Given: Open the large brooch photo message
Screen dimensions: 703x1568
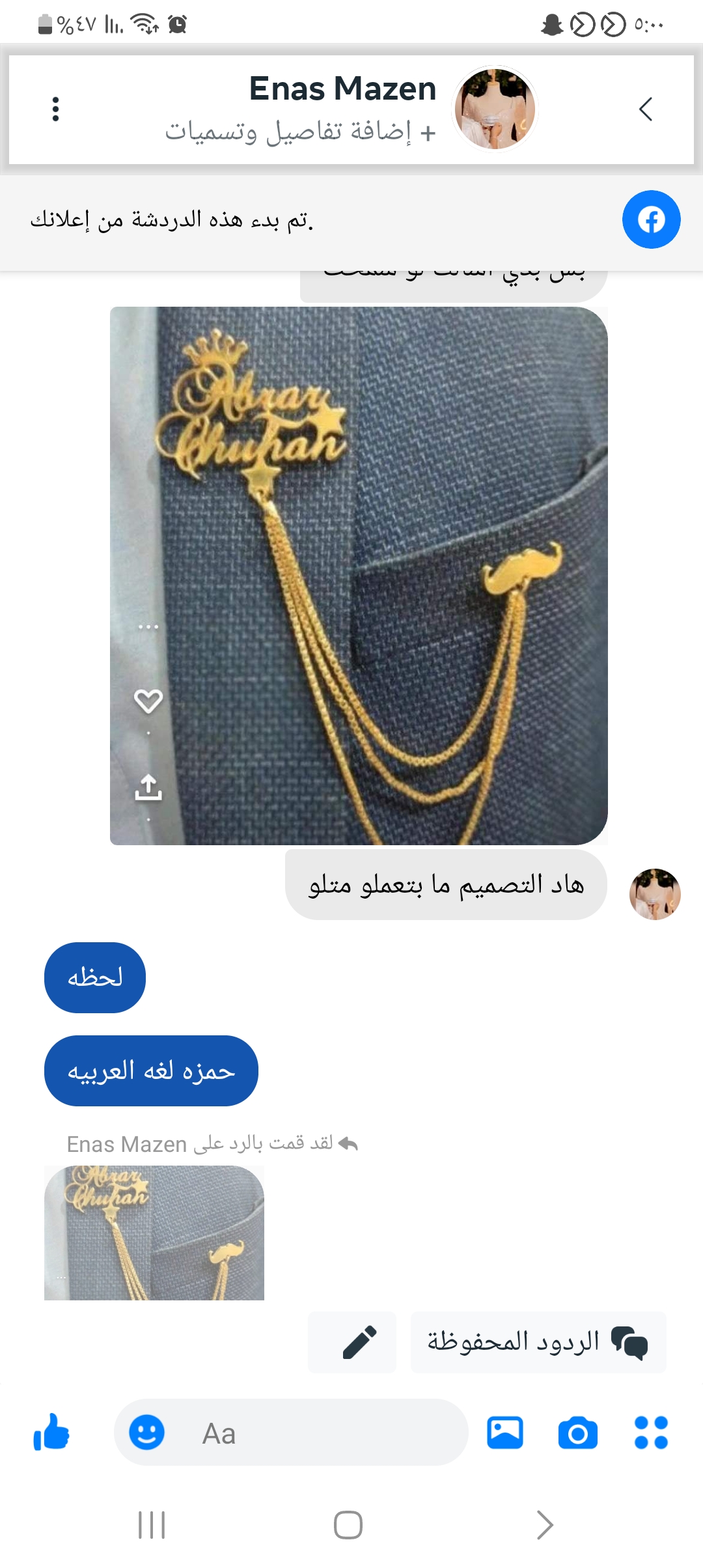Looking at the screenshot, I should [359, 576].
